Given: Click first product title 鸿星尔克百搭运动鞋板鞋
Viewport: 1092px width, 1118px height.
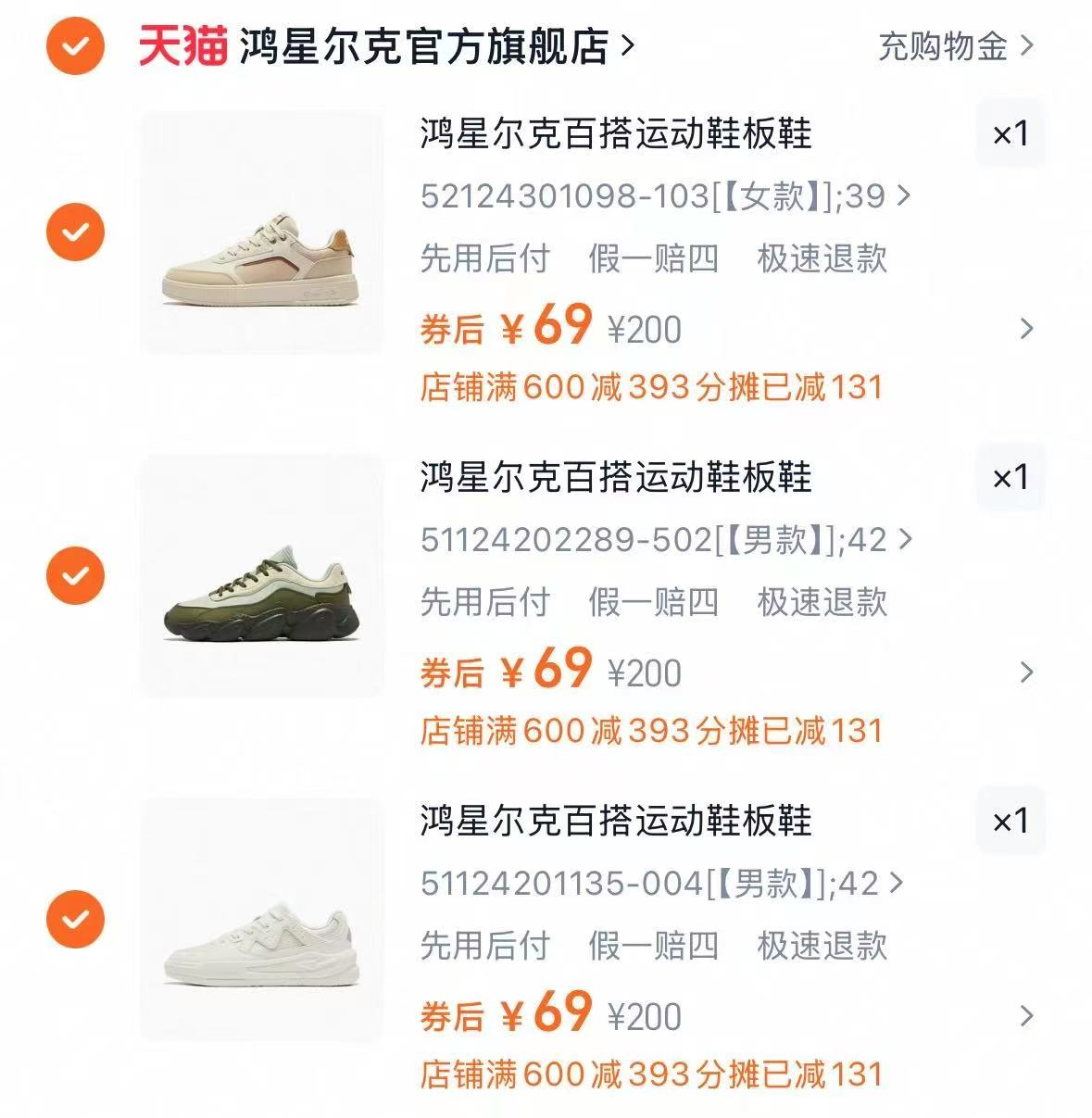Looking at the screenshot, I should pos(616,132).
